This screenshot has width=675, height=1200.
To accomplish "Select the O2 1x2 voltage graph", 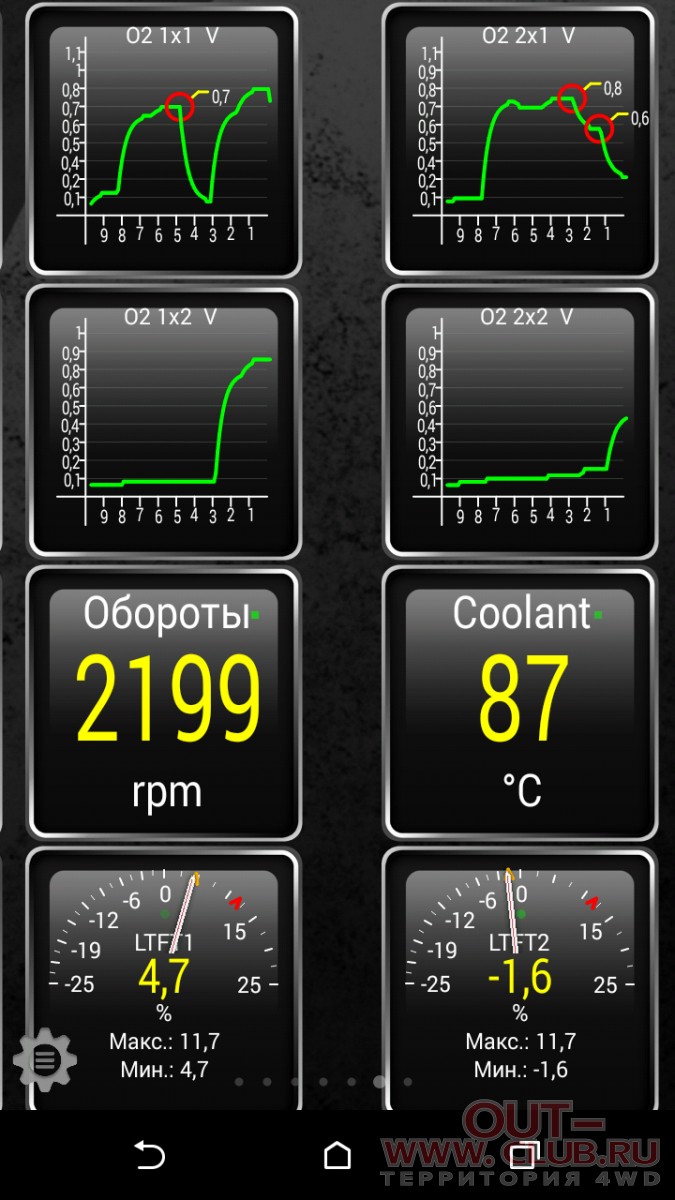I will click(163, 422).
